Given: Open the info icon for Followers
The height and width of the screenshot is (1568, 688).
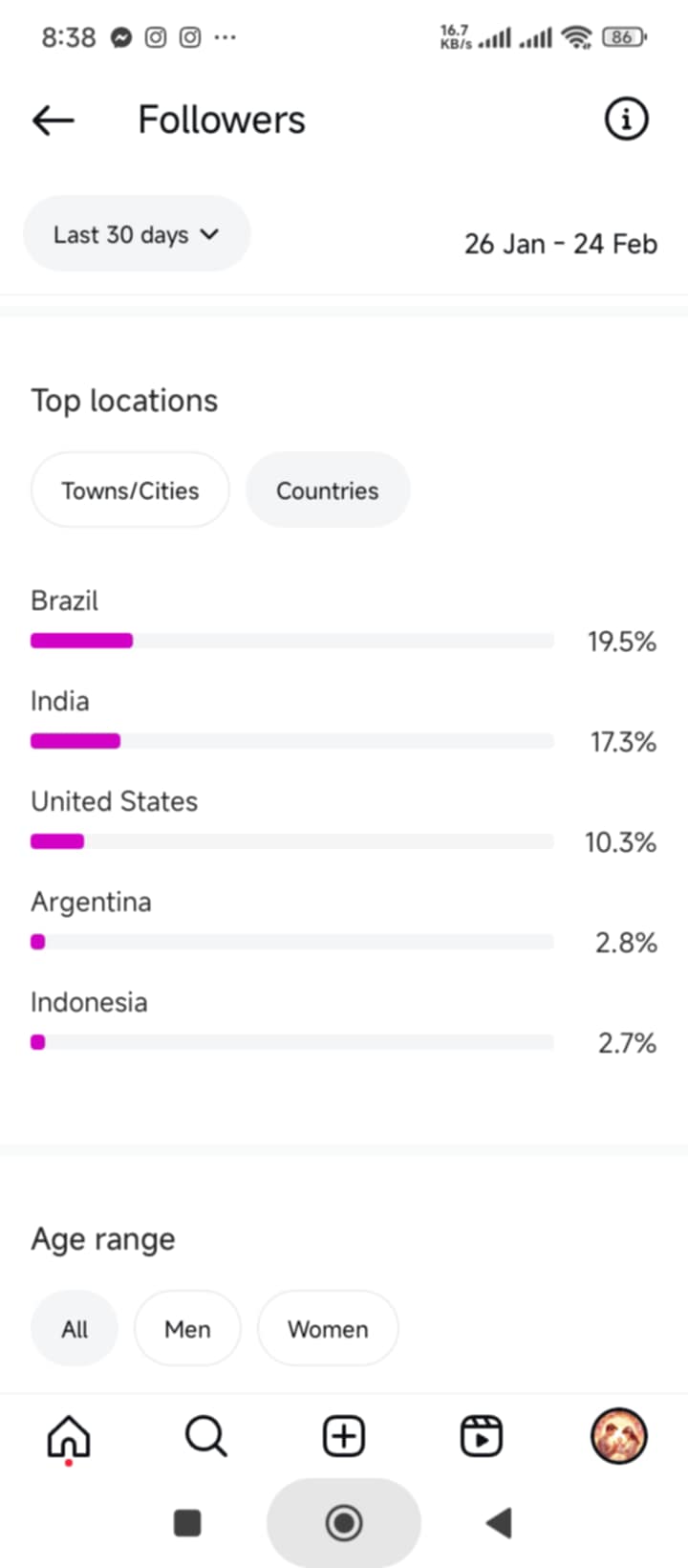Looking at the screenshot, I should click(626, 120).
